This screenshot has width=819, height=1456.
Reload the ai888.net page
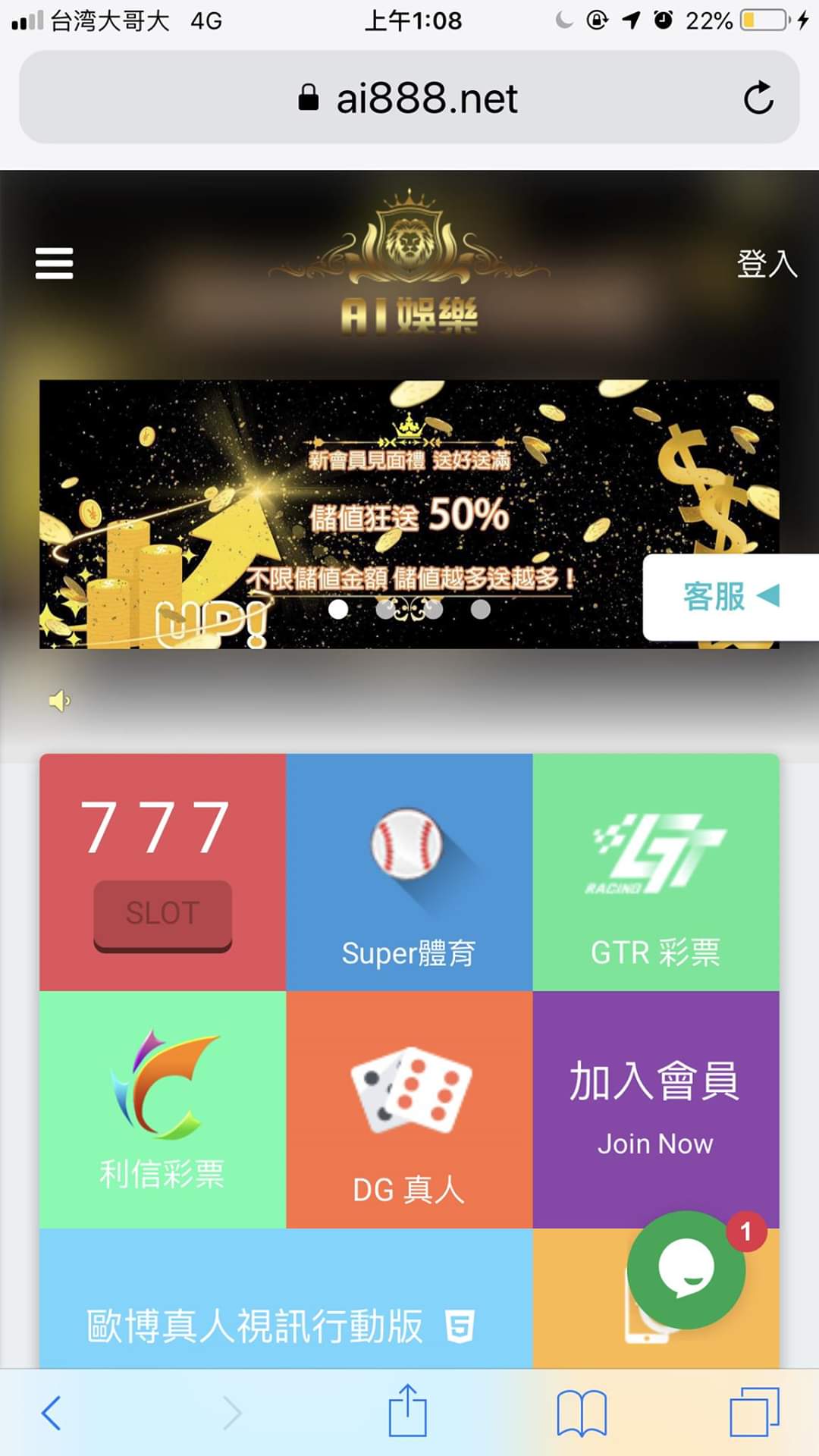tap(758, 98)
